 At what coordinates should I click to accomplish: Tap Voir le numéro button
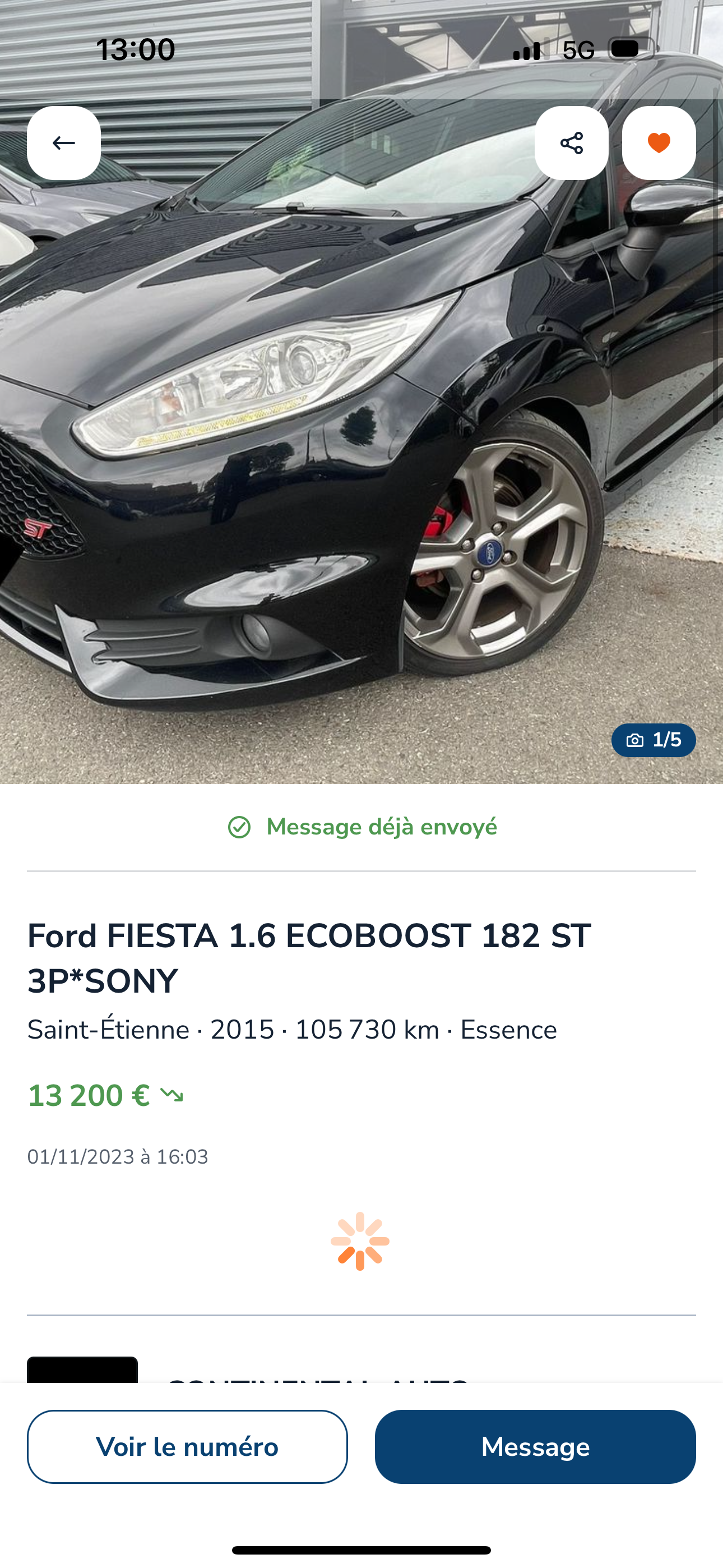click(x=187, y=1446)
